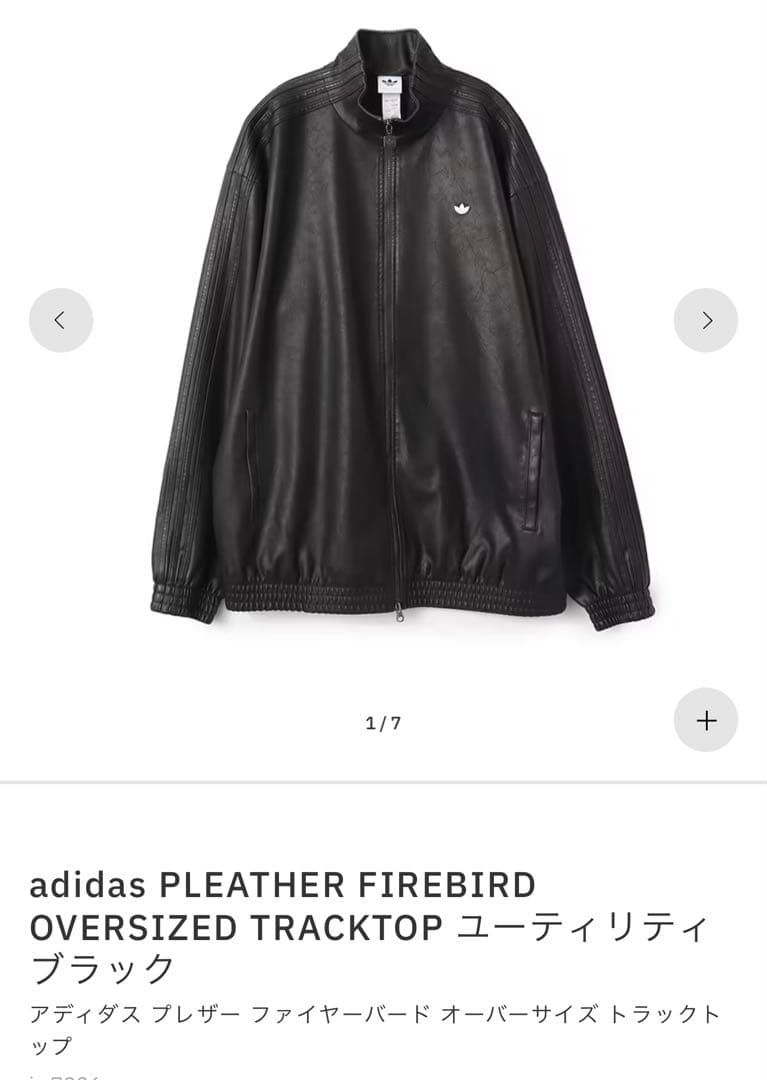Click the right chevron to view next photo
Viewport: 767px width, 1080px height.
[705, 318]
